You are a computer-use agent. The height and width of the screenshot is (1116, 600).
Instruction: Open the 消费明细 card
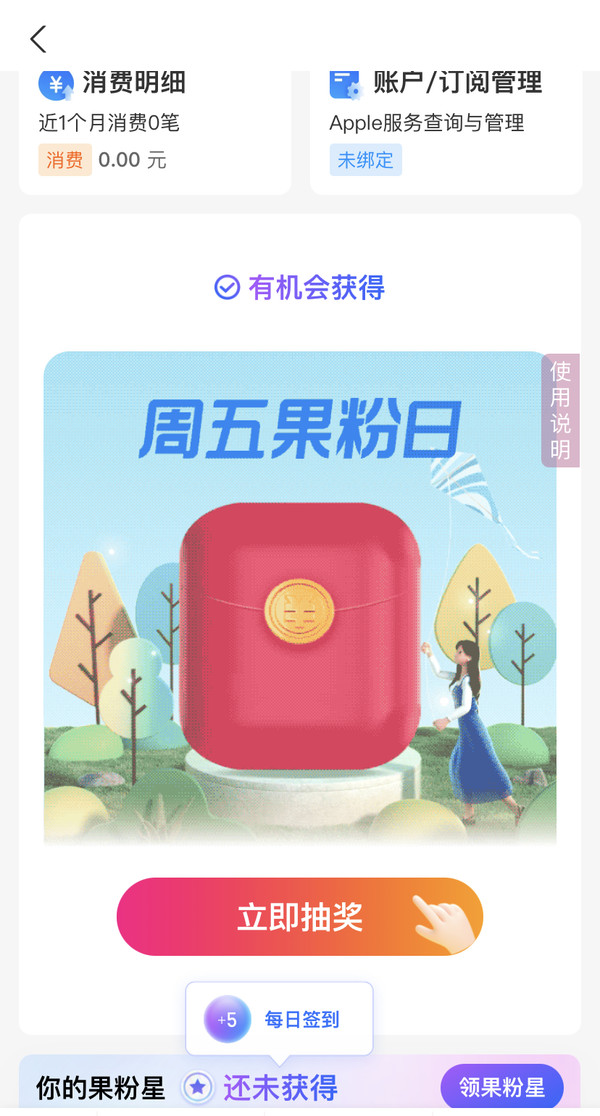(155, 132)
